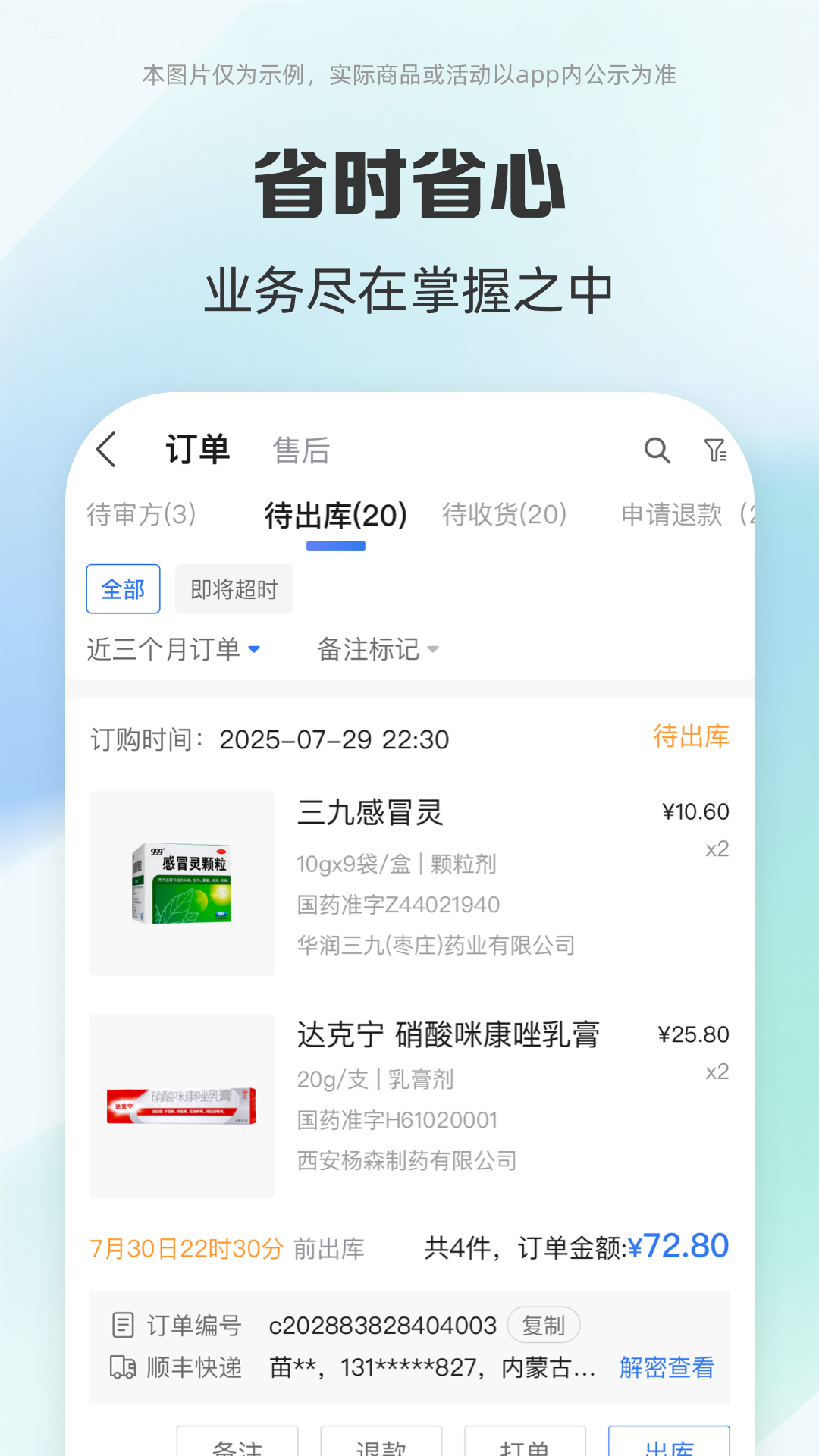
Task: Open the 感冒灵颗粒 product thumbnail
Action: 181,883
